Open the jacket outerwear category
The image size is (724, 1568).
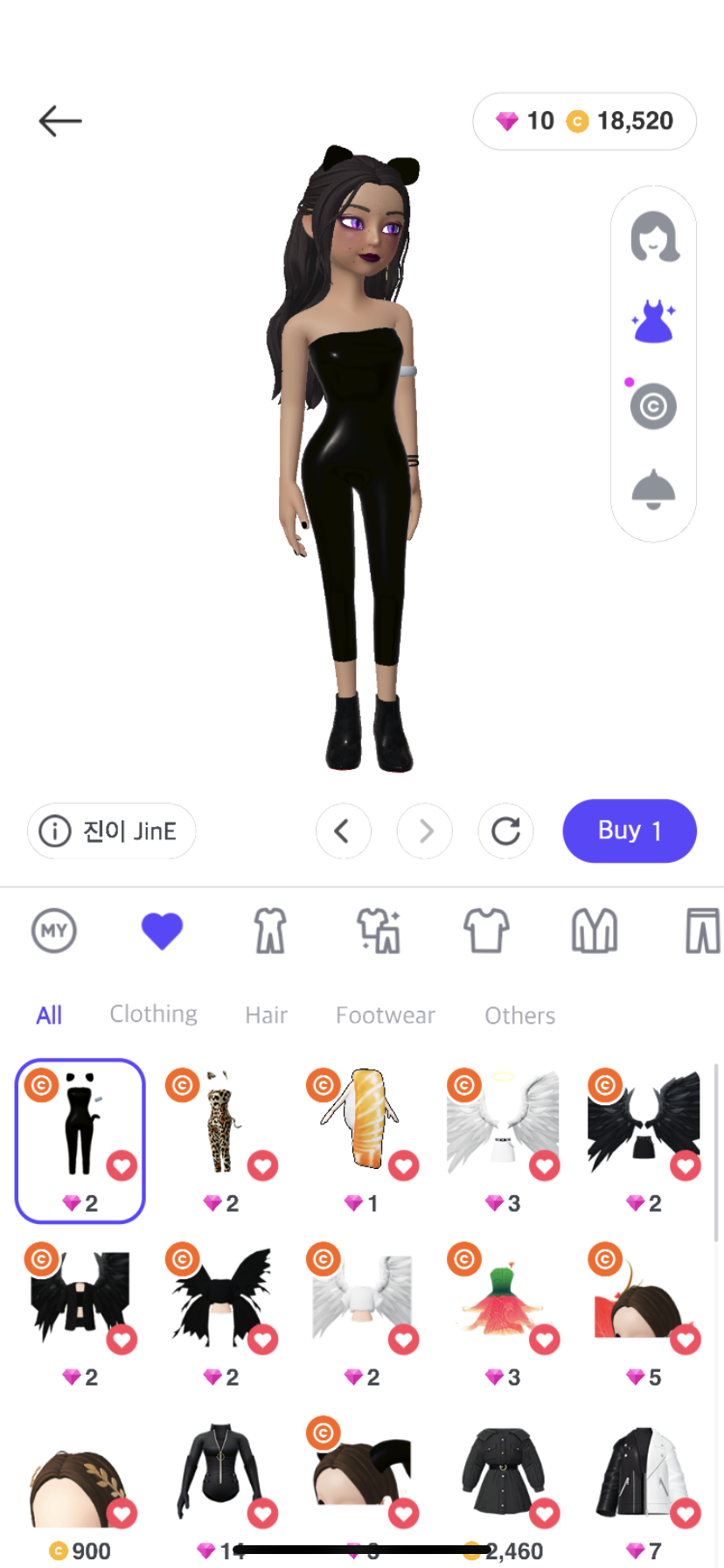(595, 930)
